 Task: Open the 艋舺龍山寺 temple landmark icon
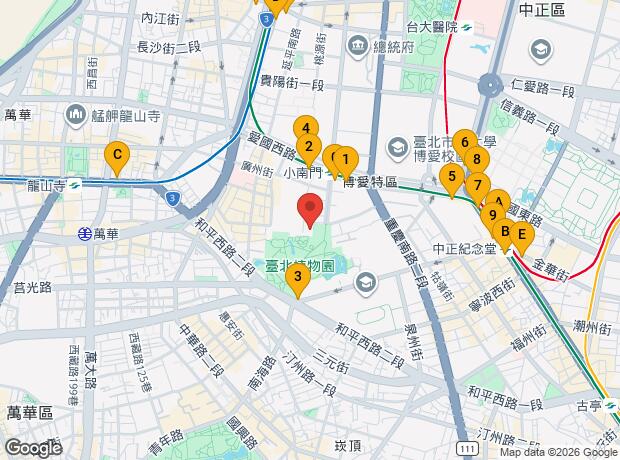pyautogui.click(x=75, y=116)
